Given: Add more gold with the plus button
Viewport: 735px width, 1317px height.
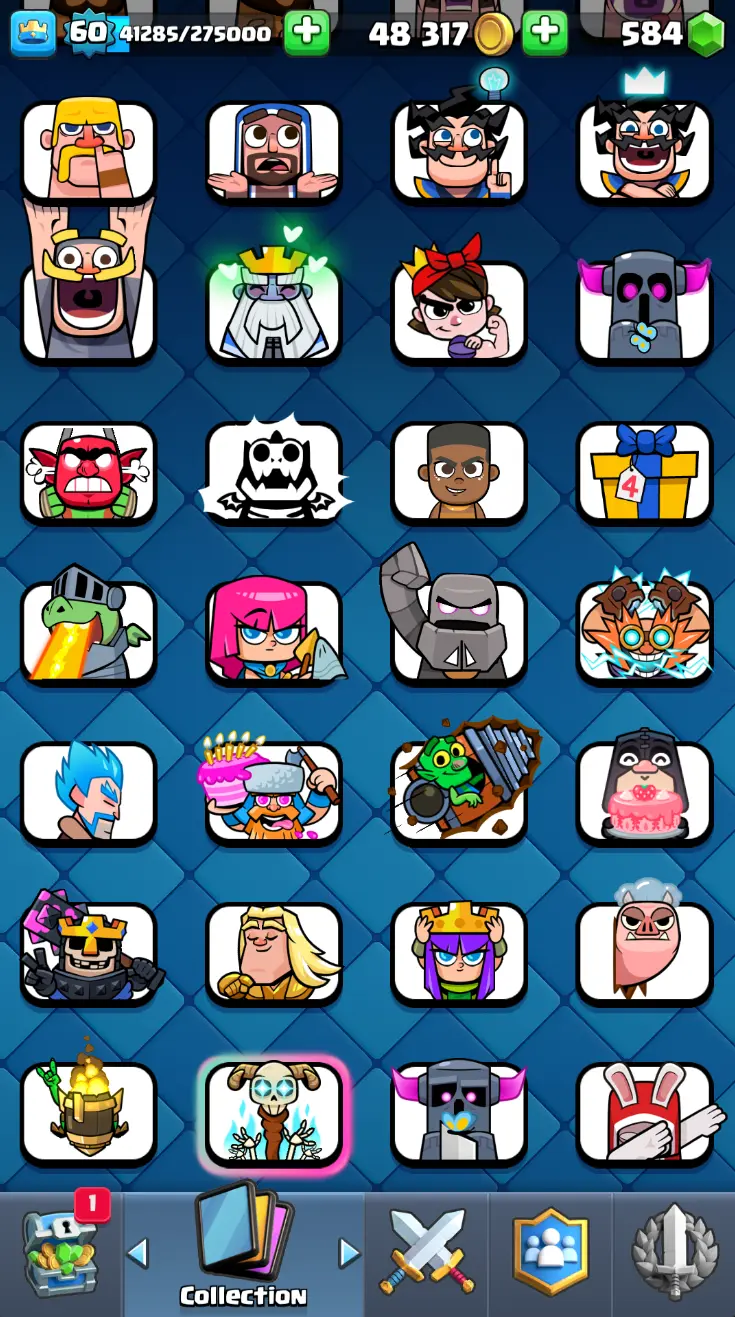Looking at the screenshot, I should coord(545,33).
